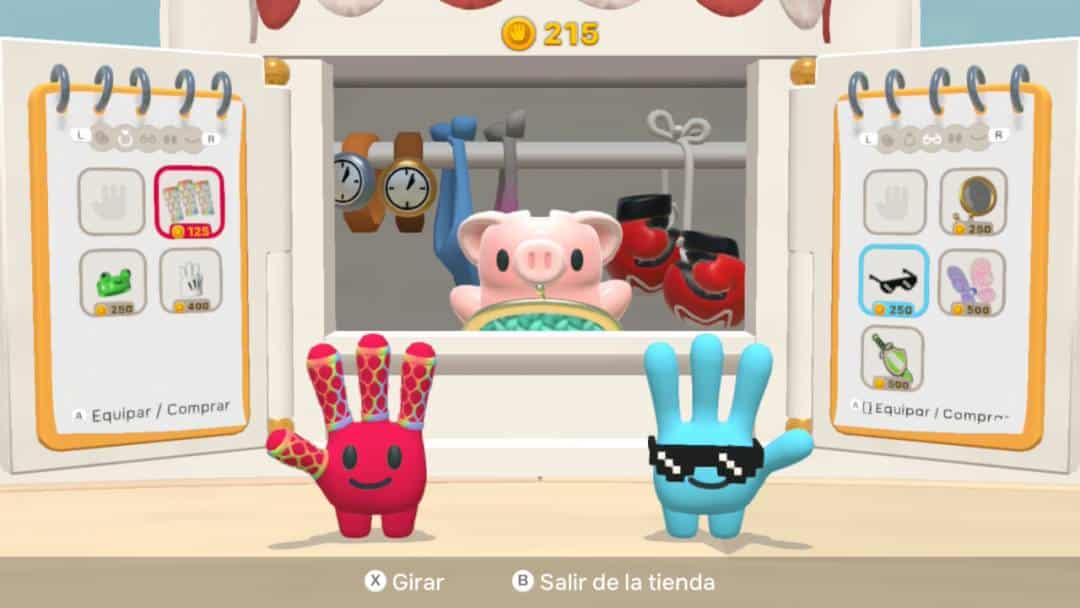The height and width of the screenshot is (608, 1080).
Task: Exit with Salir de la tienda
Action: pos(614,582)
